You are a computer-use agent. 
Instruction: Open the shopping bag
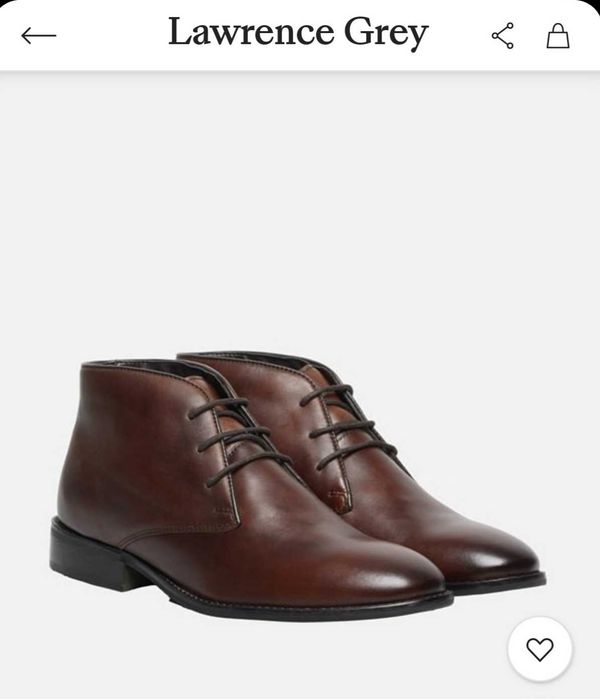pyautogui.click(x=558, y=36)
